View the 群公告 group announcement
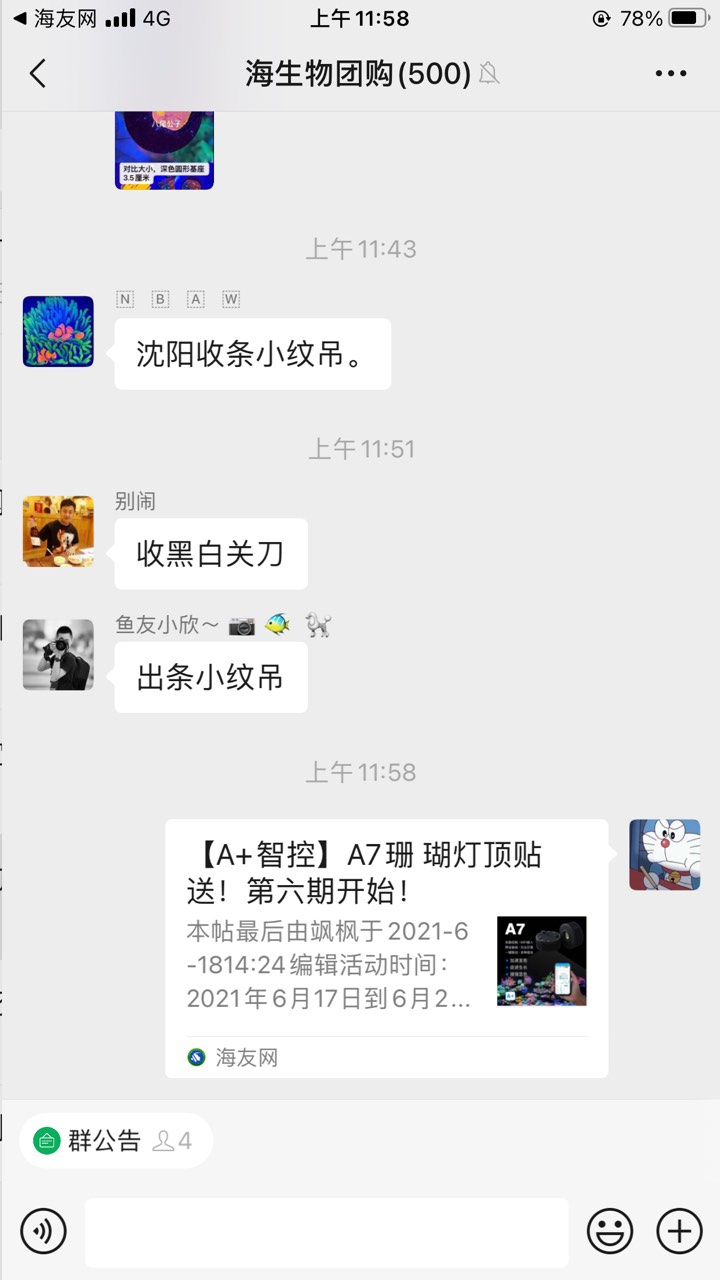This screenshot has width=720, height=1280. [x=115, y=1141]
